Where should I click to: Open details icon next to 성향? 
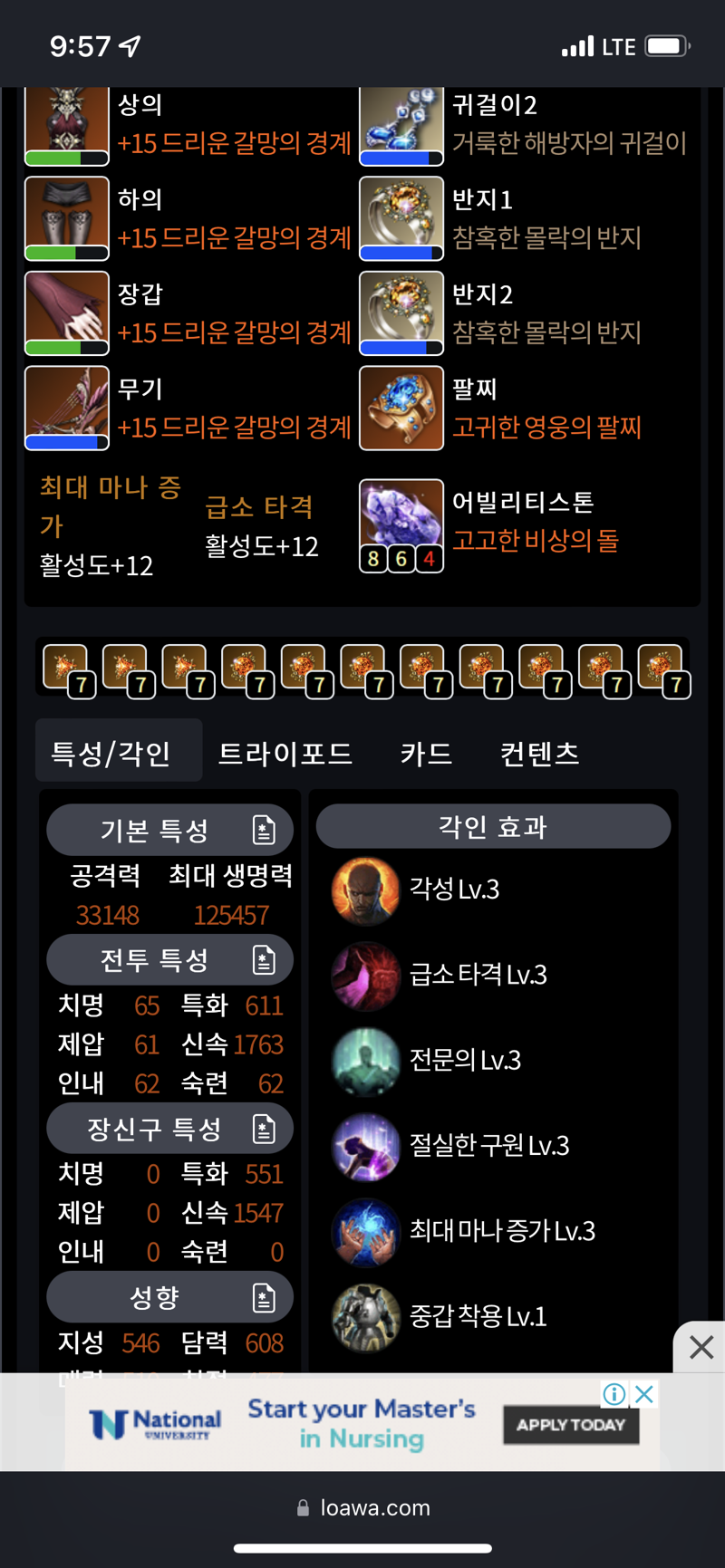tap(264, 1297)
